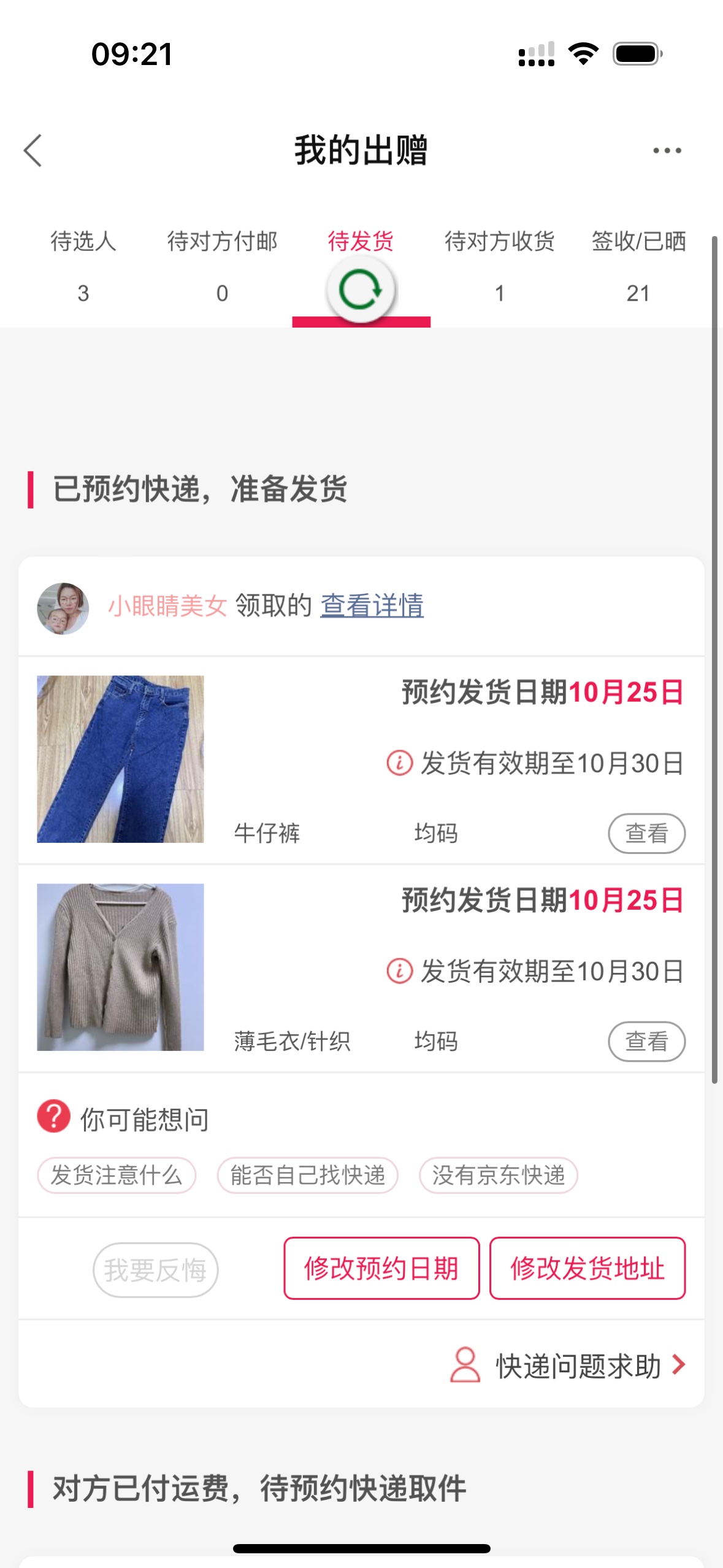Tap the 我要反悔 button
Image resolution: width=723 pixels, height=1568 pixels.
click(155, 1270)
